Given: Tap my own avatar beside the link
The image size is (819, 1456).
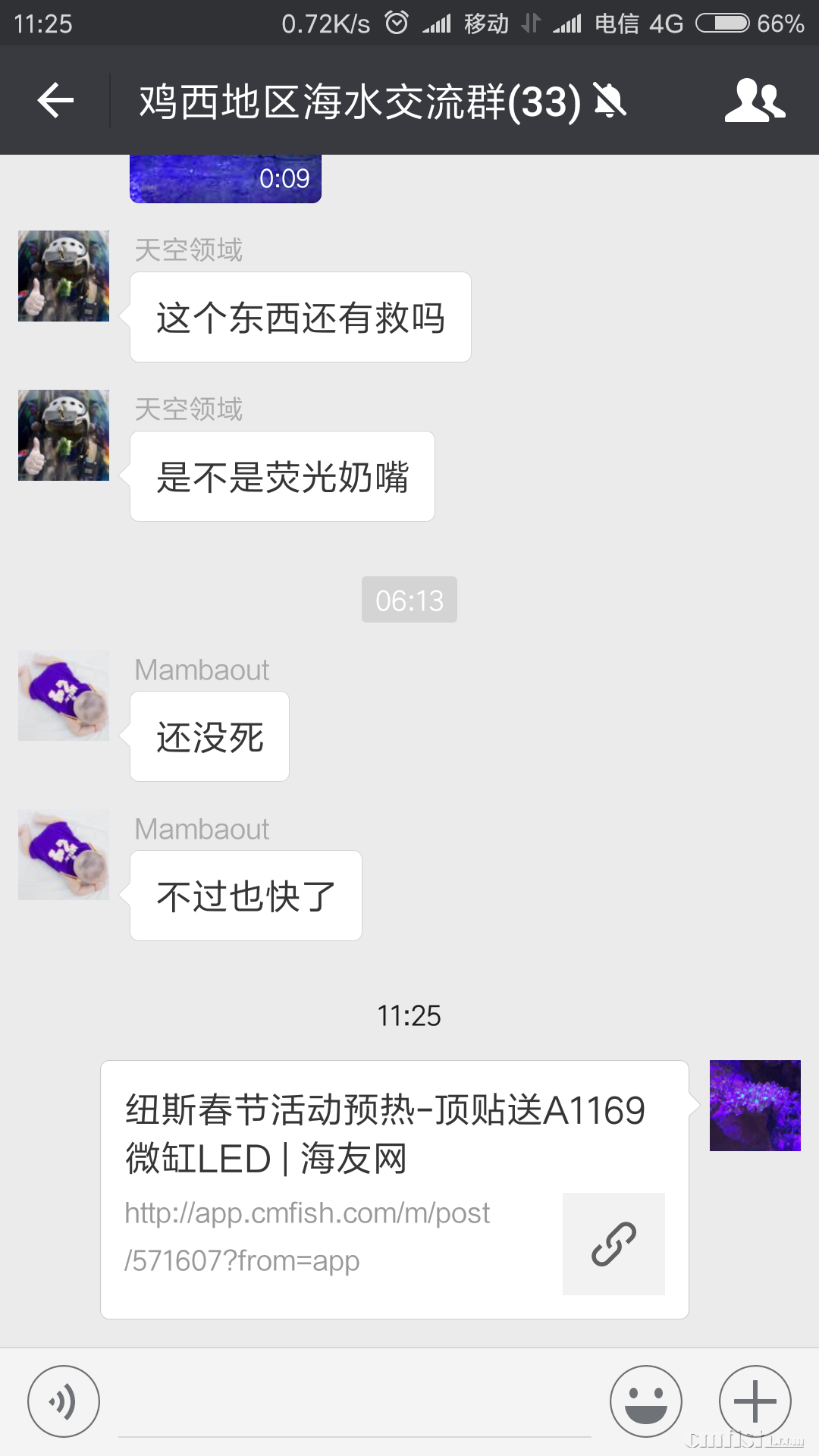Looking at the screenshot, I should pyautogui.click(x=755, y=1105).
